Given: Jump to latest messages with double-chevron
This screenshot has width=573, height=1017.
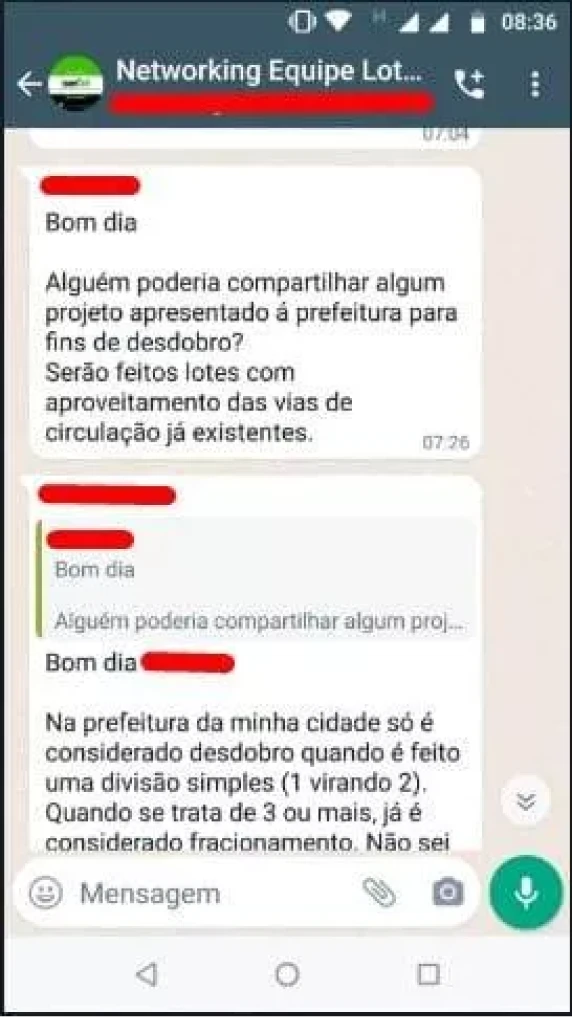Looking at the screenshot, I should (526, 802).
